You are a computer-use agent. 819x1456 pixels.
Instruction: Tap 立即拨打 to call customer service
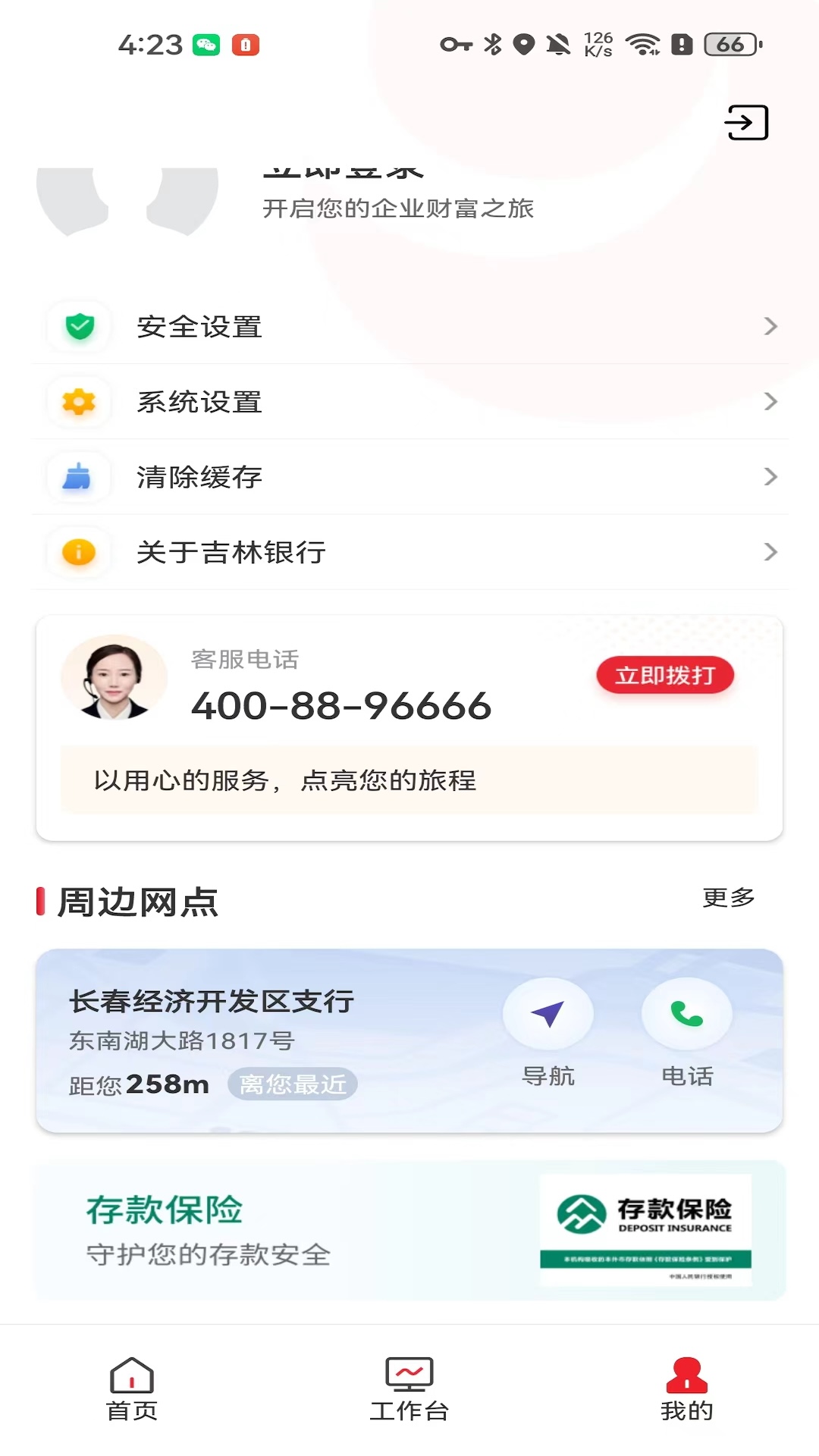tap(664, 675)
